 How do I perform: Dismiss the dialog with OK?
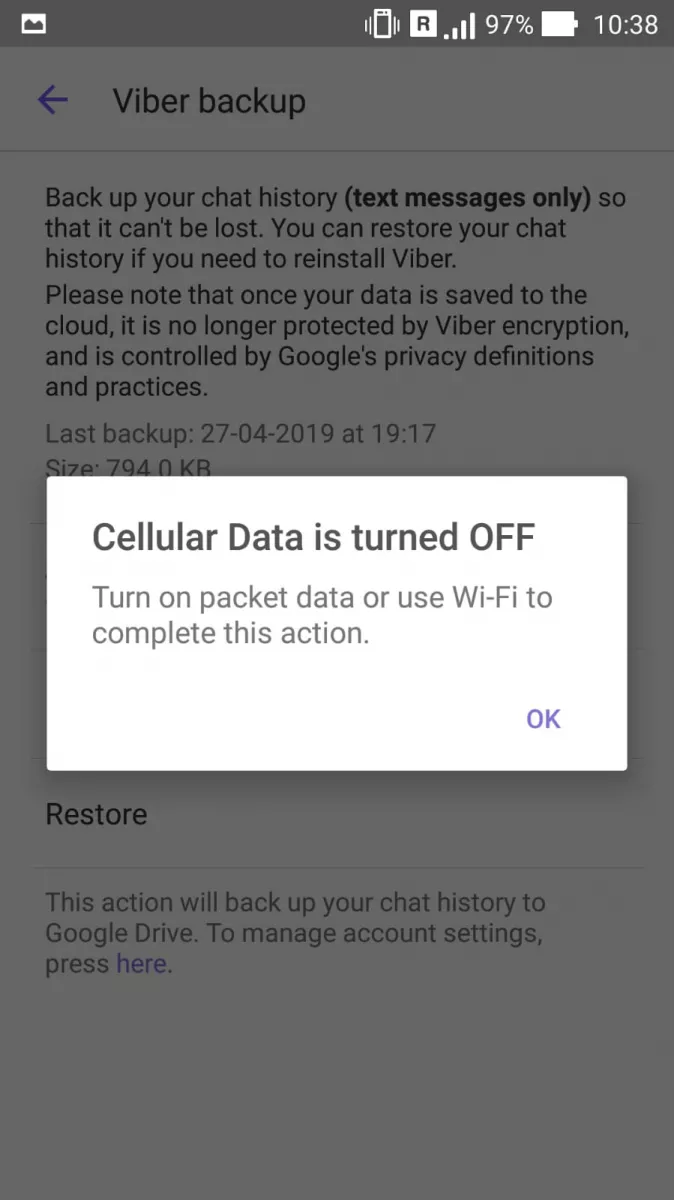543,719
